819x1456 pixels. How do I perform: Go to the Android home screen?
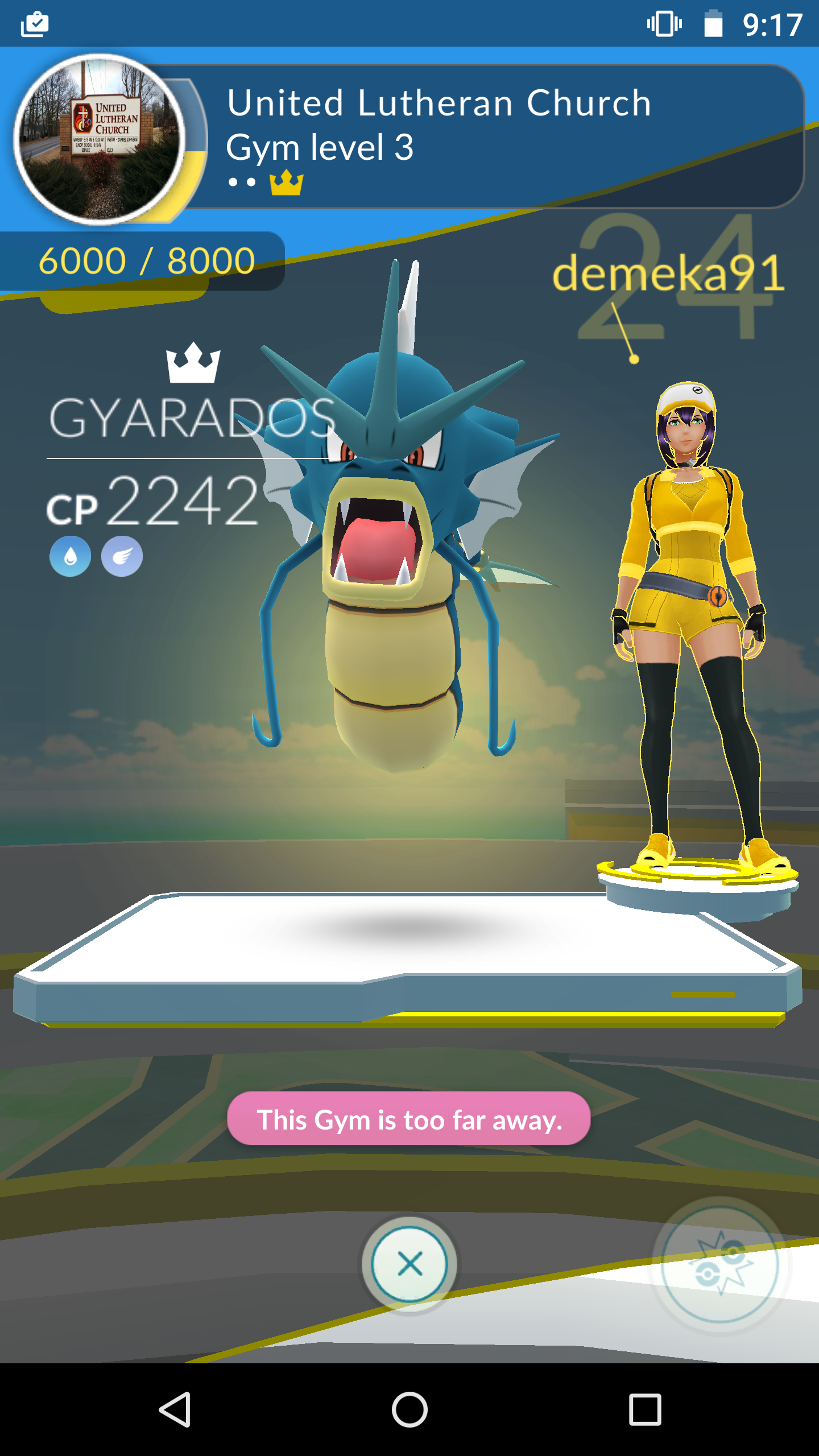409,1409
